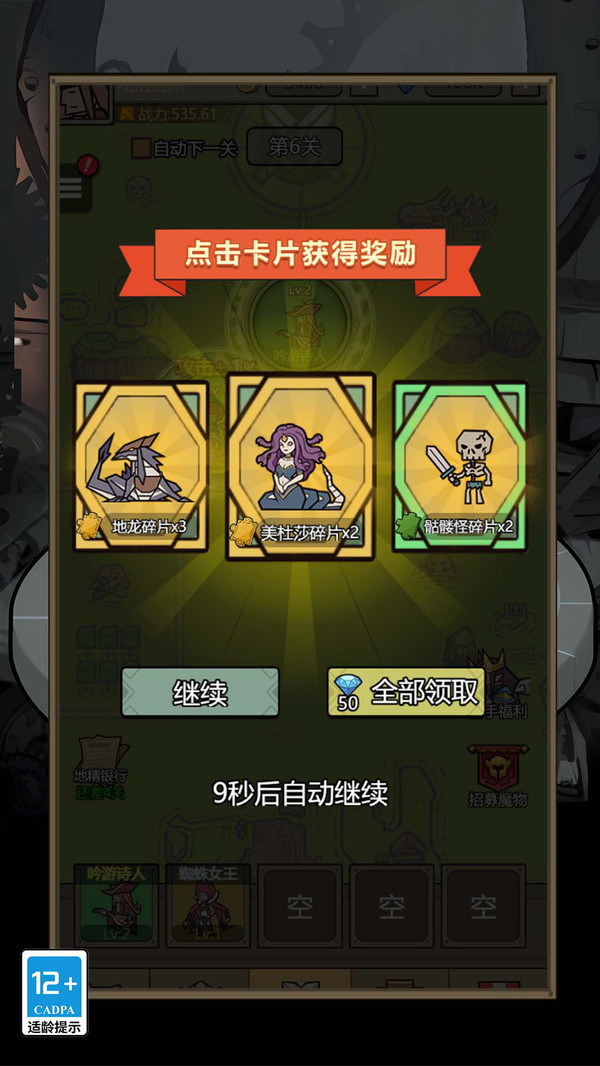600x1066 pixels.
Task: Tap the 地龙碎片x3 reward card
Action: point(141,465)
